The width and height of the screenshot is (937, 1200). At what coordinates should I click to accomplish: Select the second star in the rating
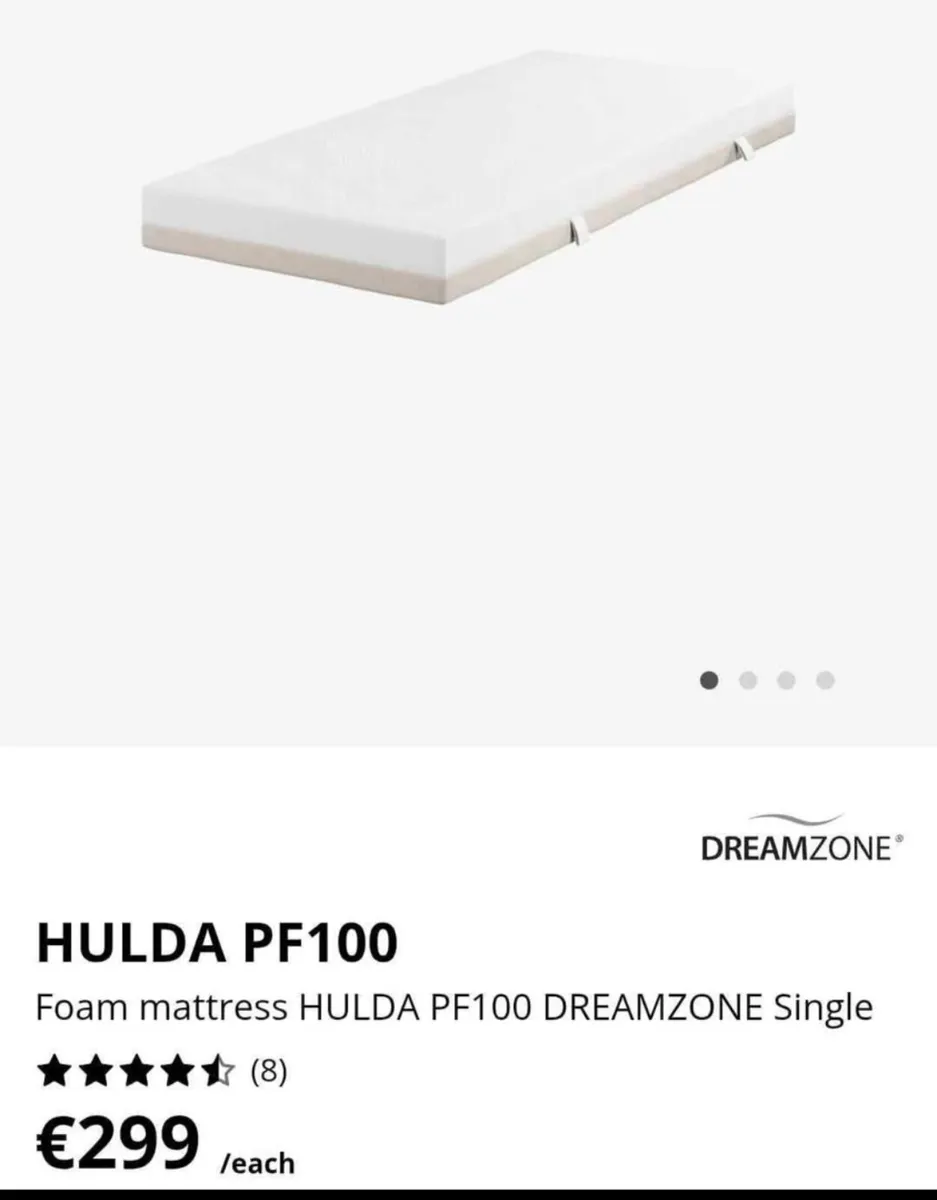click(95, 1072)
